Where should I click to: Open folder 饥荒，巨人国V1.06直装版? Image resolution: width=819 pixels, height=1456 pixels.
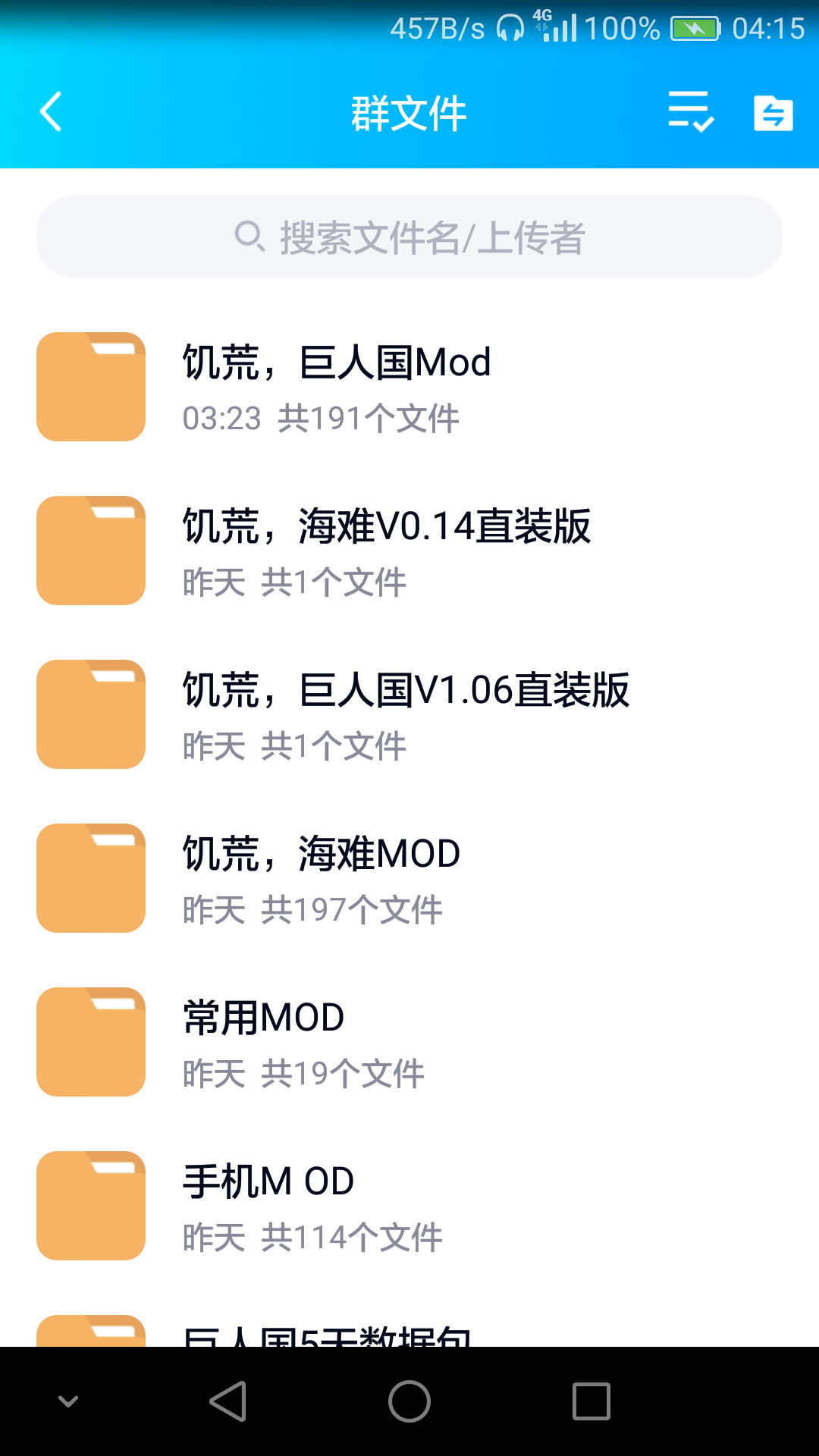409,714
